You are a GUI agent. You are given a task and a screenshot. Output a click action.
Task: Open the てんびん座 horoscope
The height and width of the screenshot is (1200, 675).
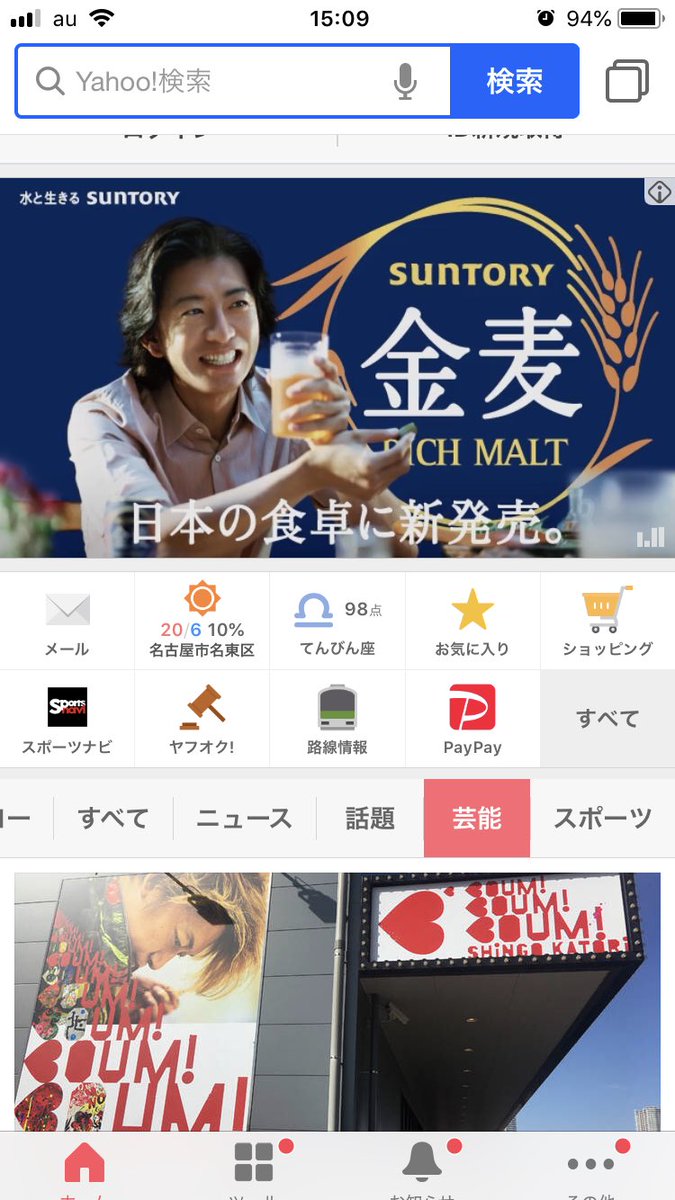337,621
